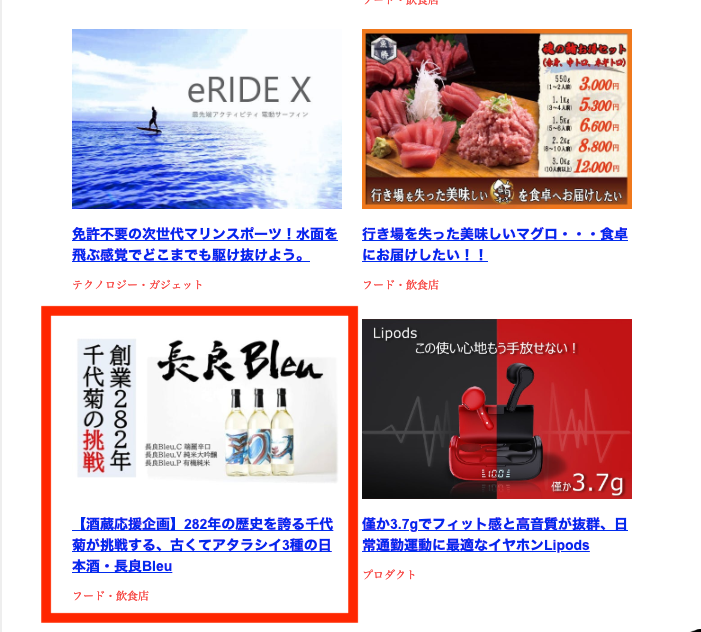This screenshot has width=701, height=632.
Task: Select フード・飲食店 category under 長良Bleu
Action: (x=110, y=596)
